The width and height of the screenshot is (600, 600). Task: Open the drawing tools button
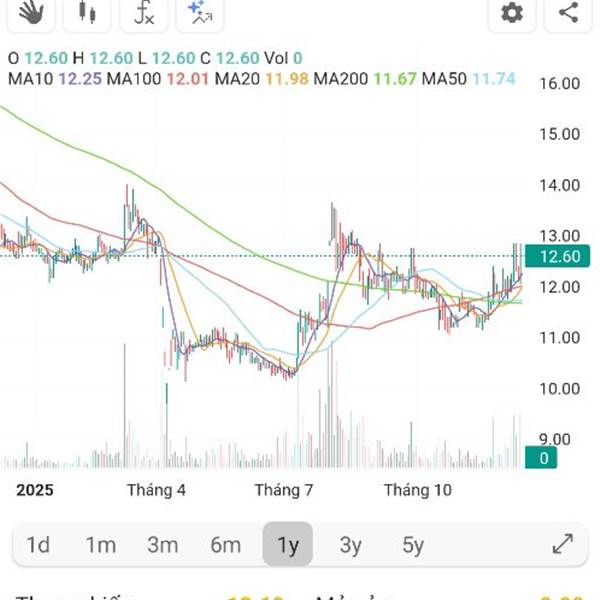(199, 12)
